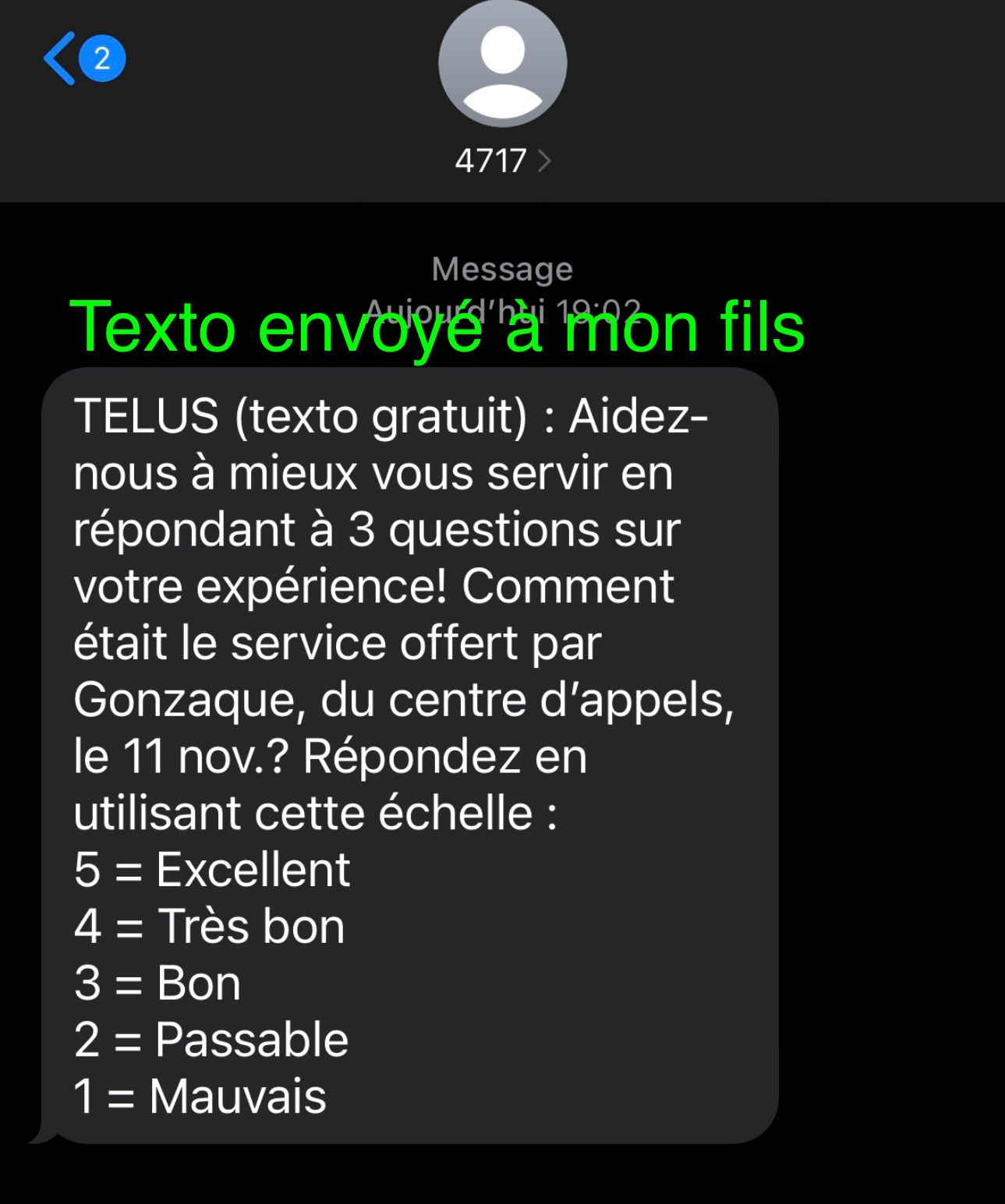Open contact details for 4717
1005x1204 pixels.
[502, 161]
